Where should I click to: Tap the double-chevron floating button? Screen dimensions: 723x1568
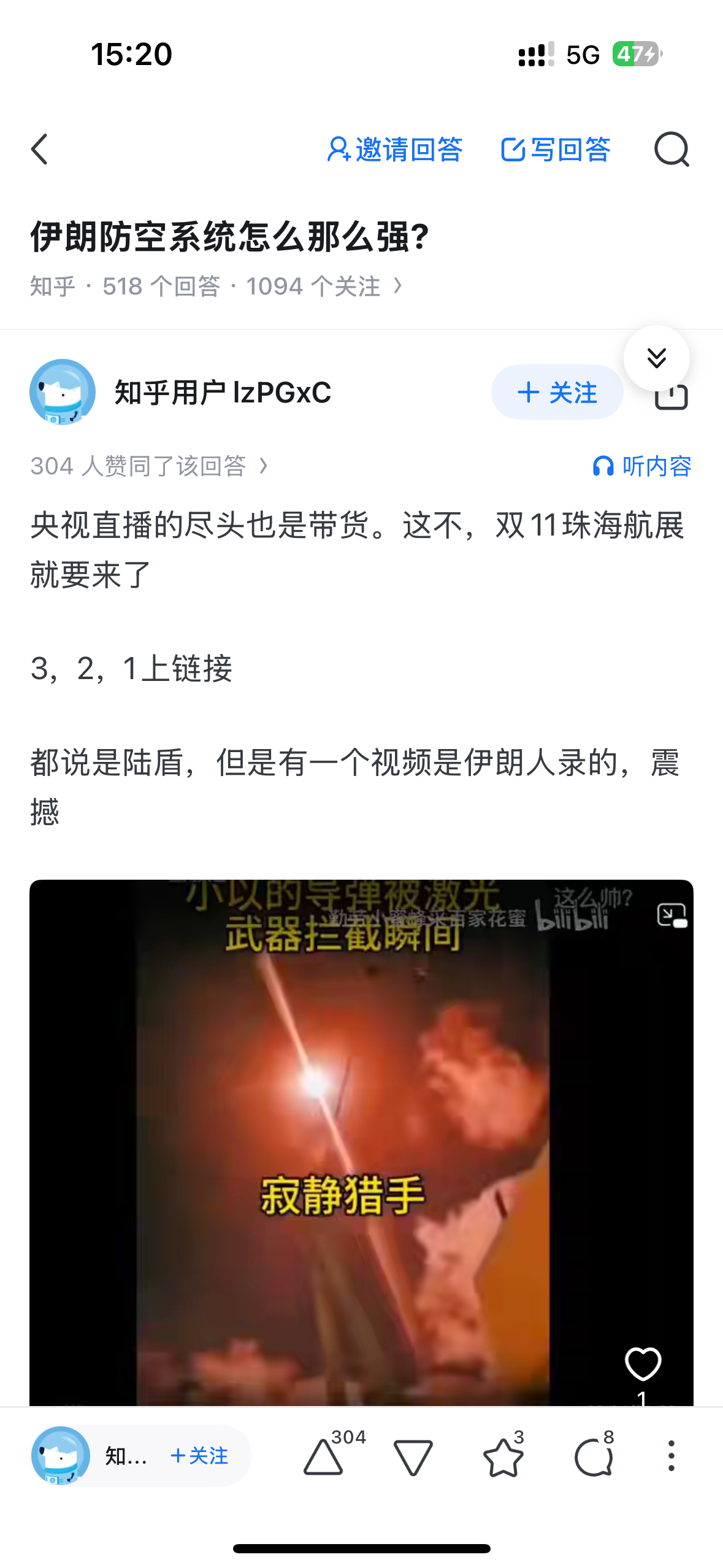(656, 358)
